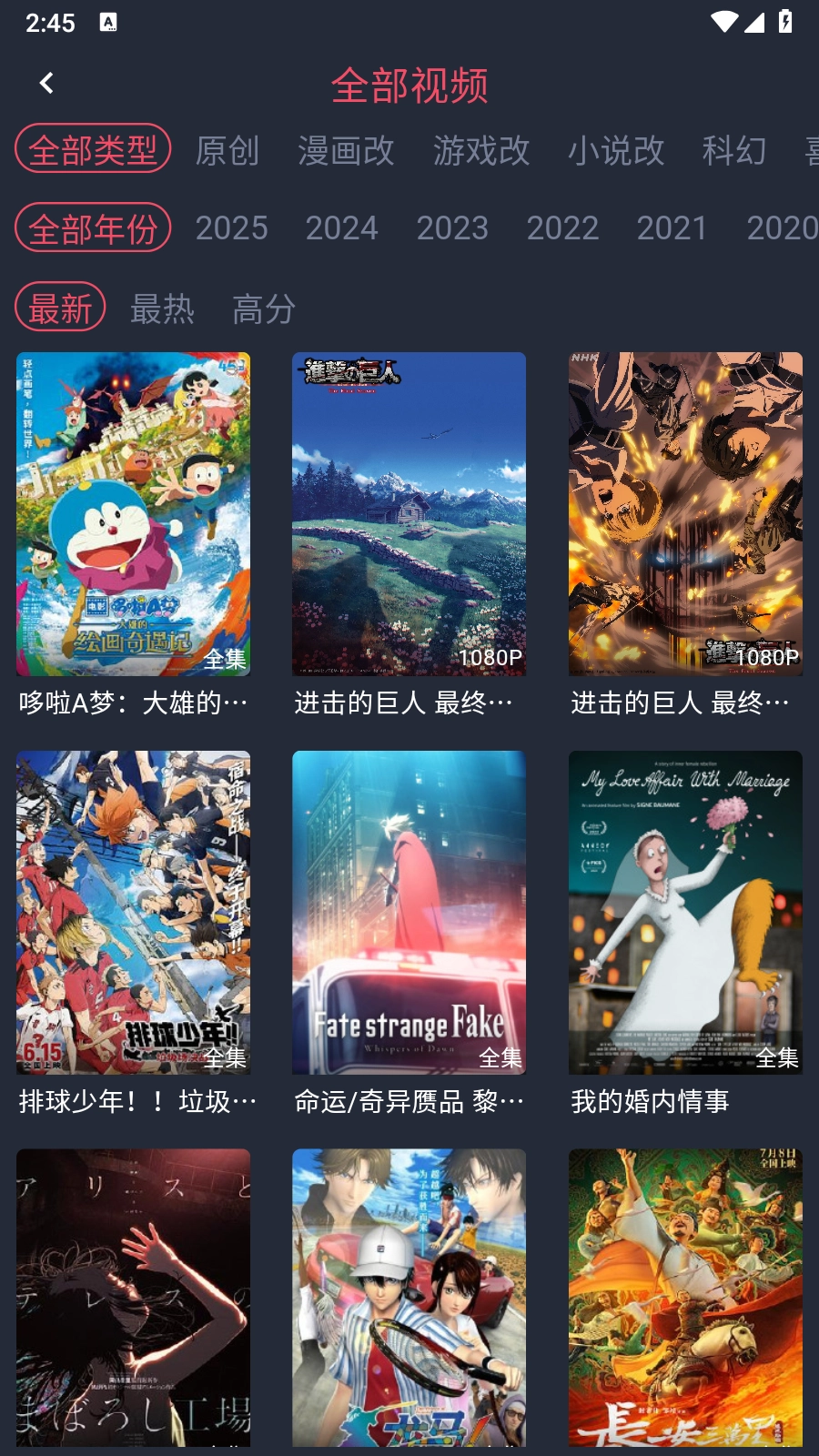The height and width of the screenshot is (1456, 819).
Task: Filter by 漫画改 type
Action: point(346,150)
